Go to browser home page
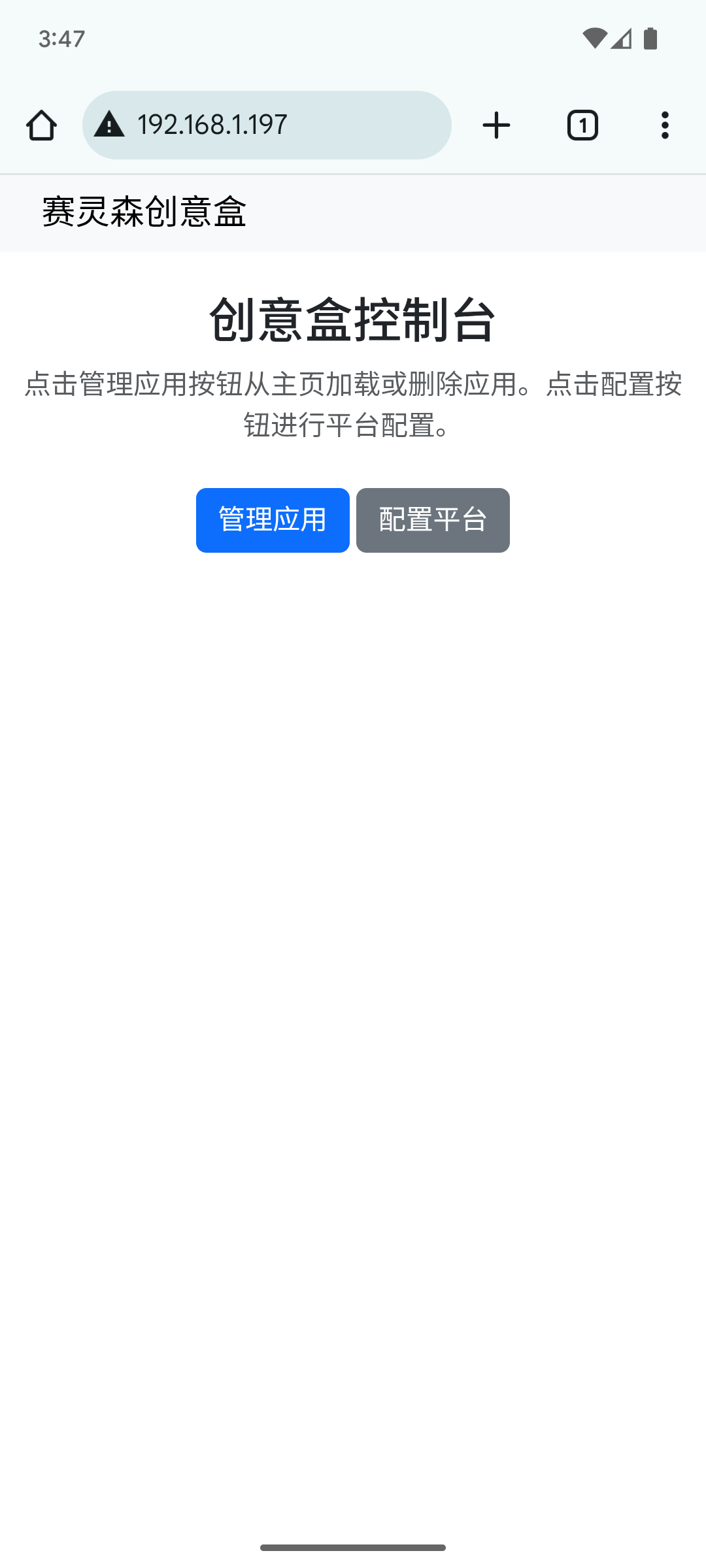This screenshot has width=706, height=1568. (x=41, y=125)
